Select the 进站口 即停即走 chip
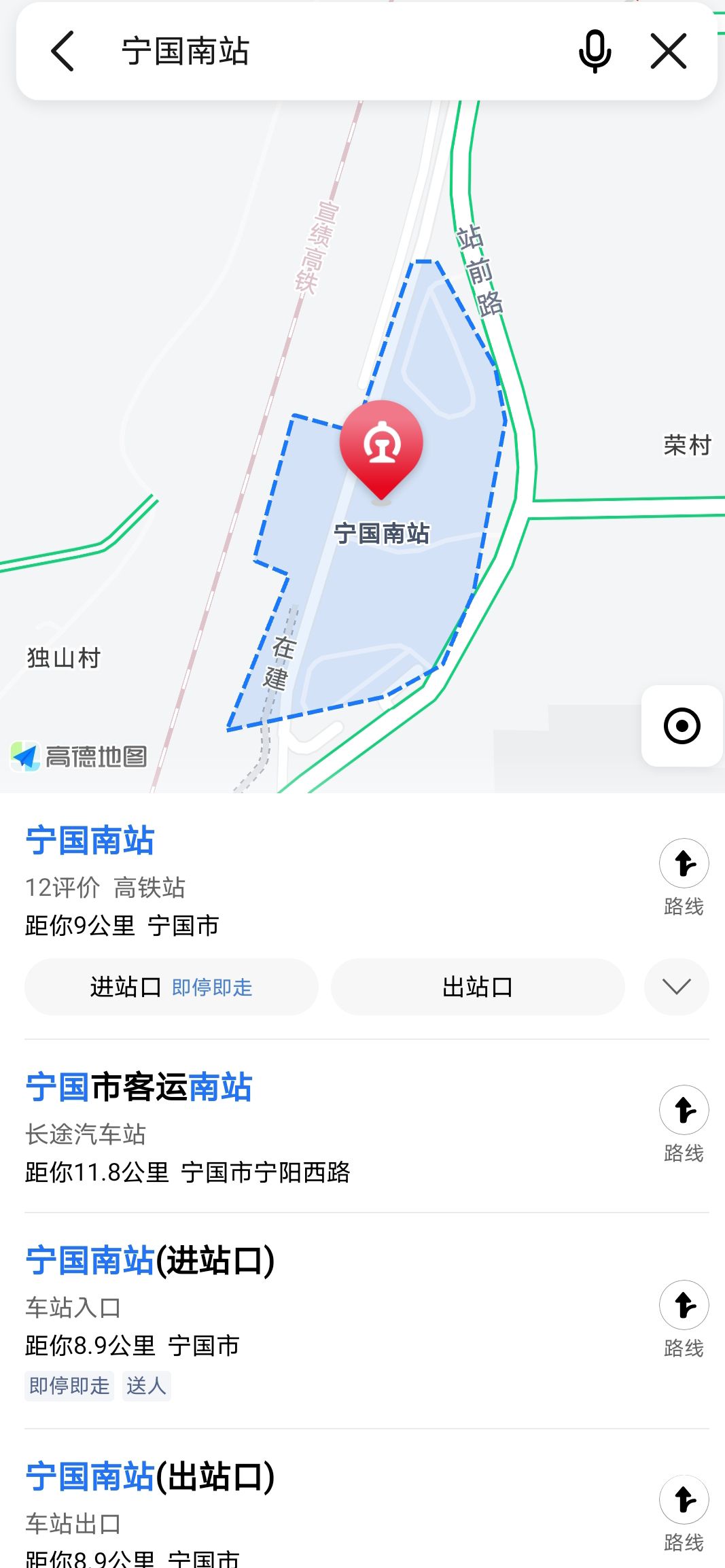 point(171,987)
